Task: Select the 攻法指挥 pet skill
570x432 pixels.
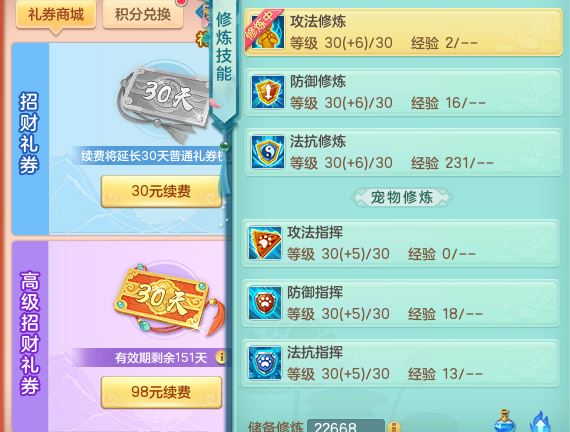Action: coord(400,243)
